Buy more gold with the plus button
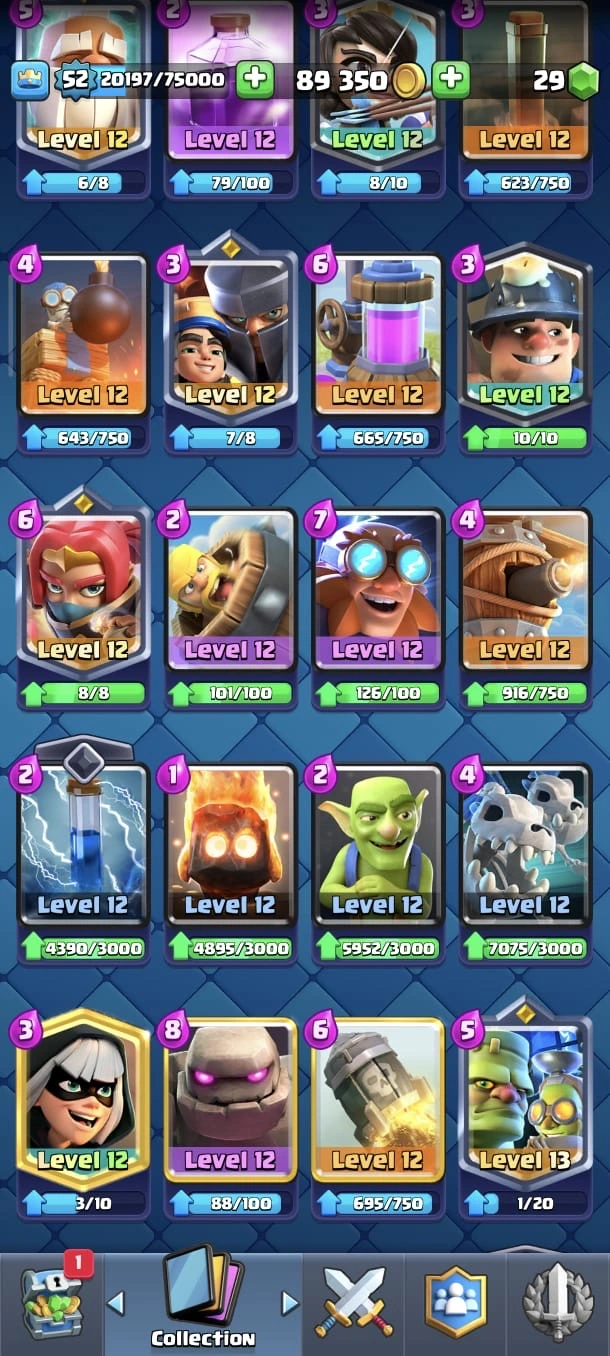Viewport: 610px width, 1356px height. (451, 80)
